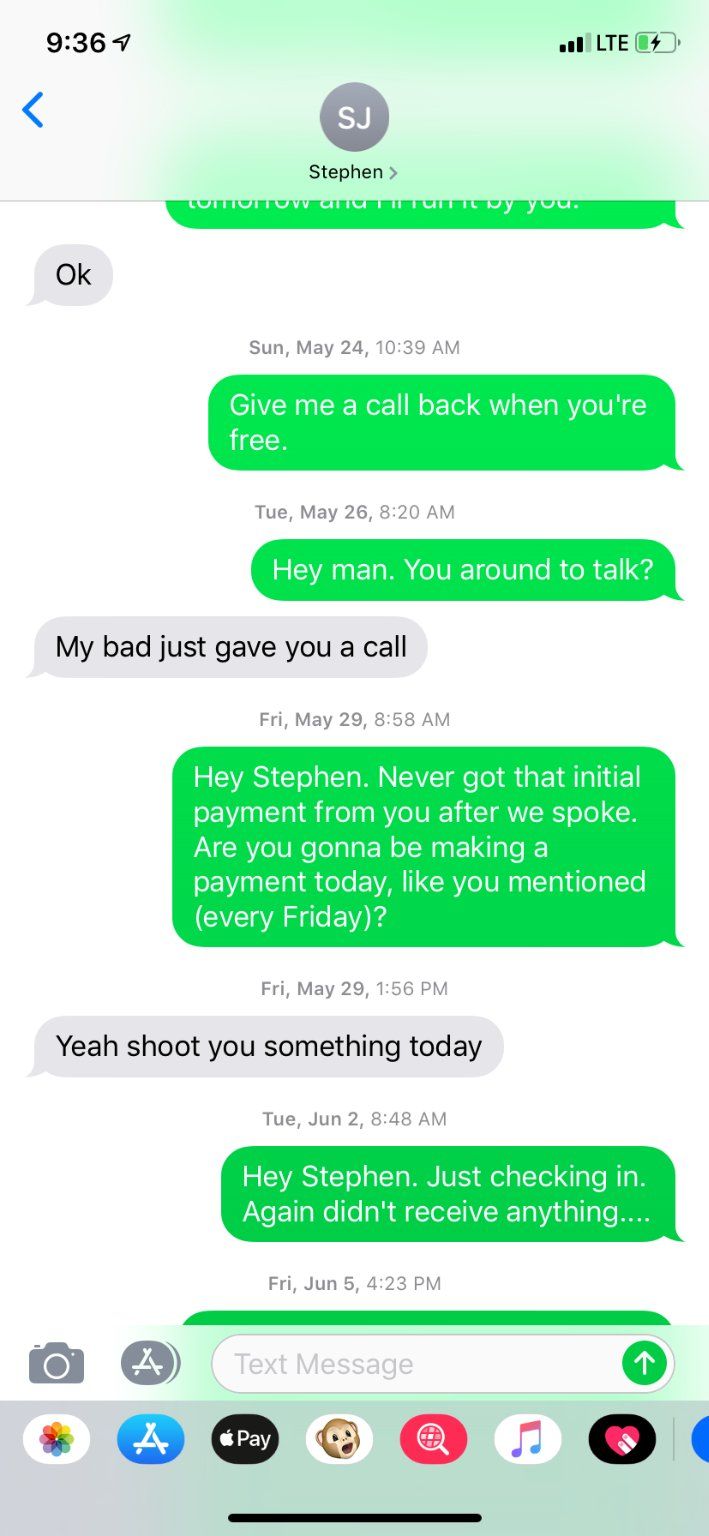Open the Photos iMessage app
The width and height of the screenshot is (709, 1536).
coord(57,1440)
